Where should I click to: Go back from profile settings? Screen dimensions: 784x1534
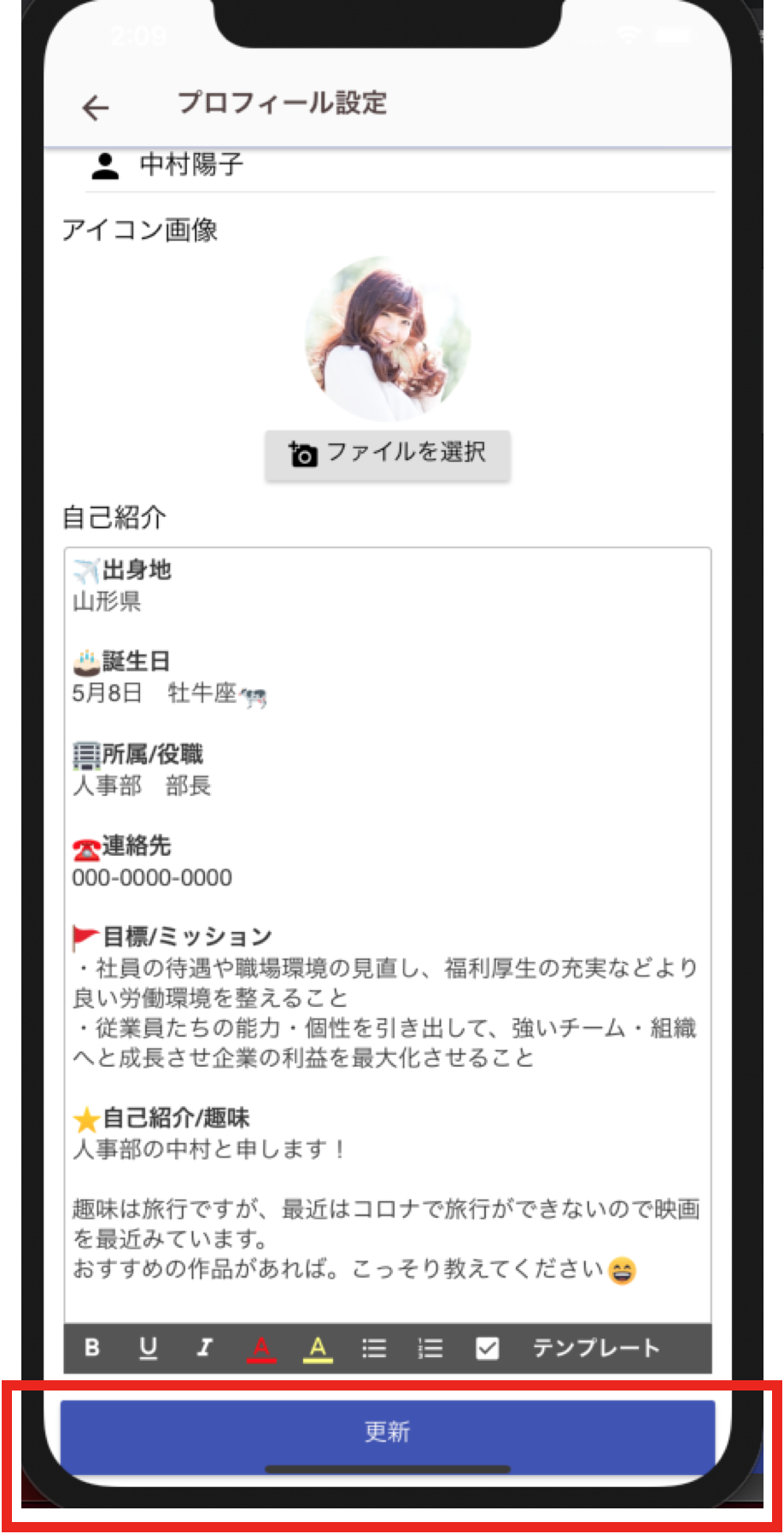96,108
